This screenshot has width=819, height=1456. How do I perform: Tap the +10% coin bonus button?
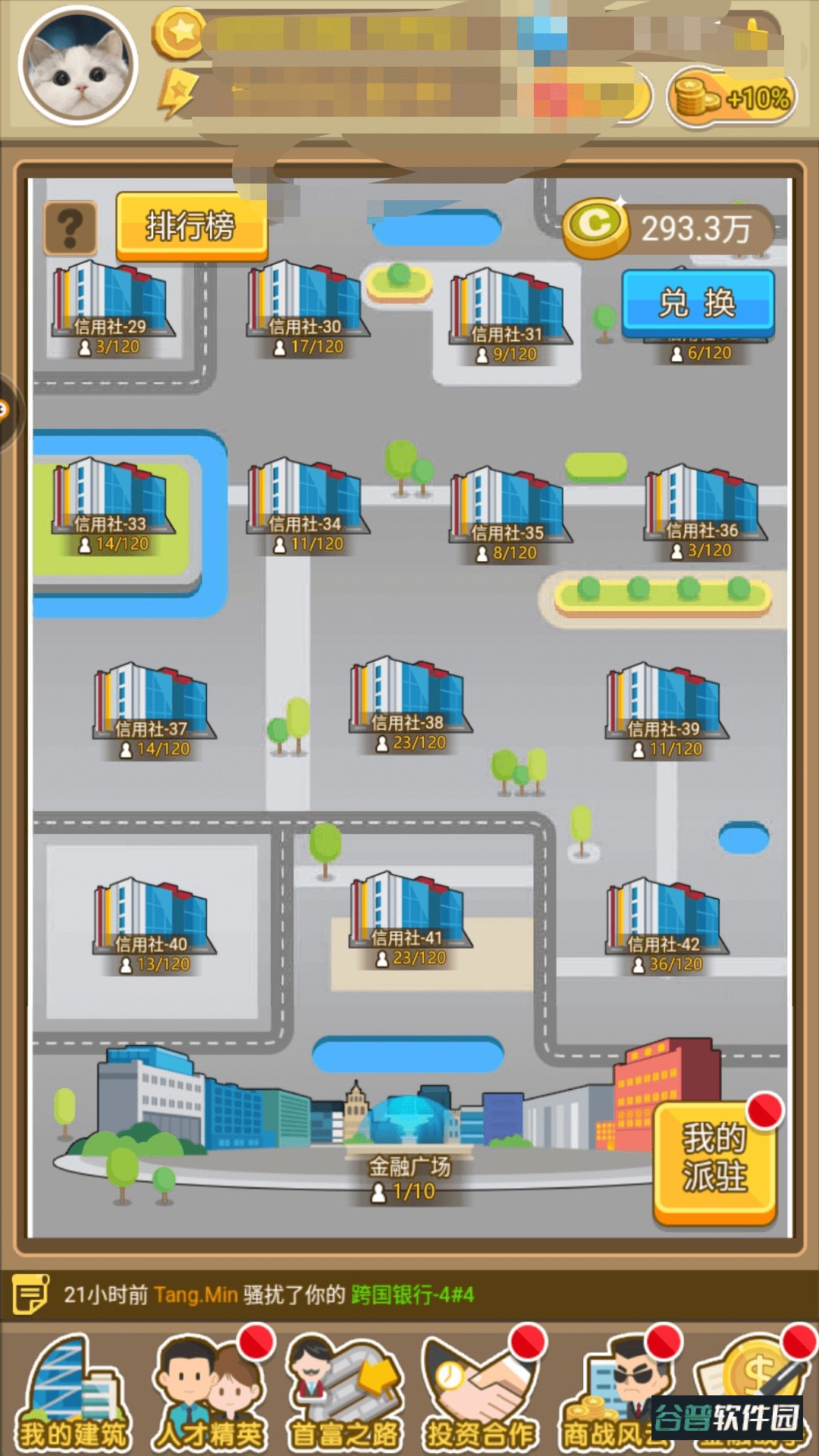[732, 97]
